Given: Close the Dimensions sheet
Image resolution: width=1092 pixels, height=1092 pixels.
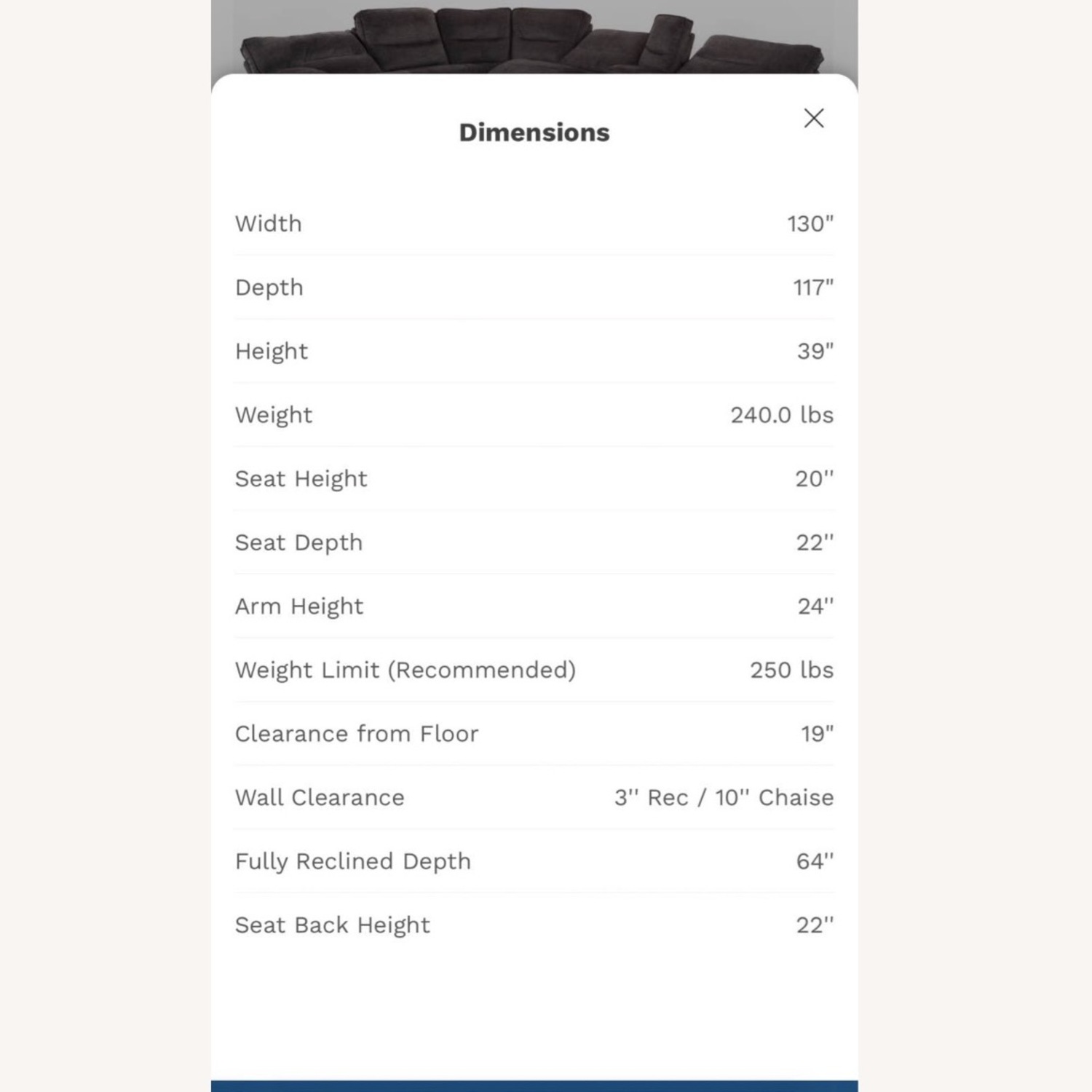Looking at the screenshot, I should click(813, 118).
